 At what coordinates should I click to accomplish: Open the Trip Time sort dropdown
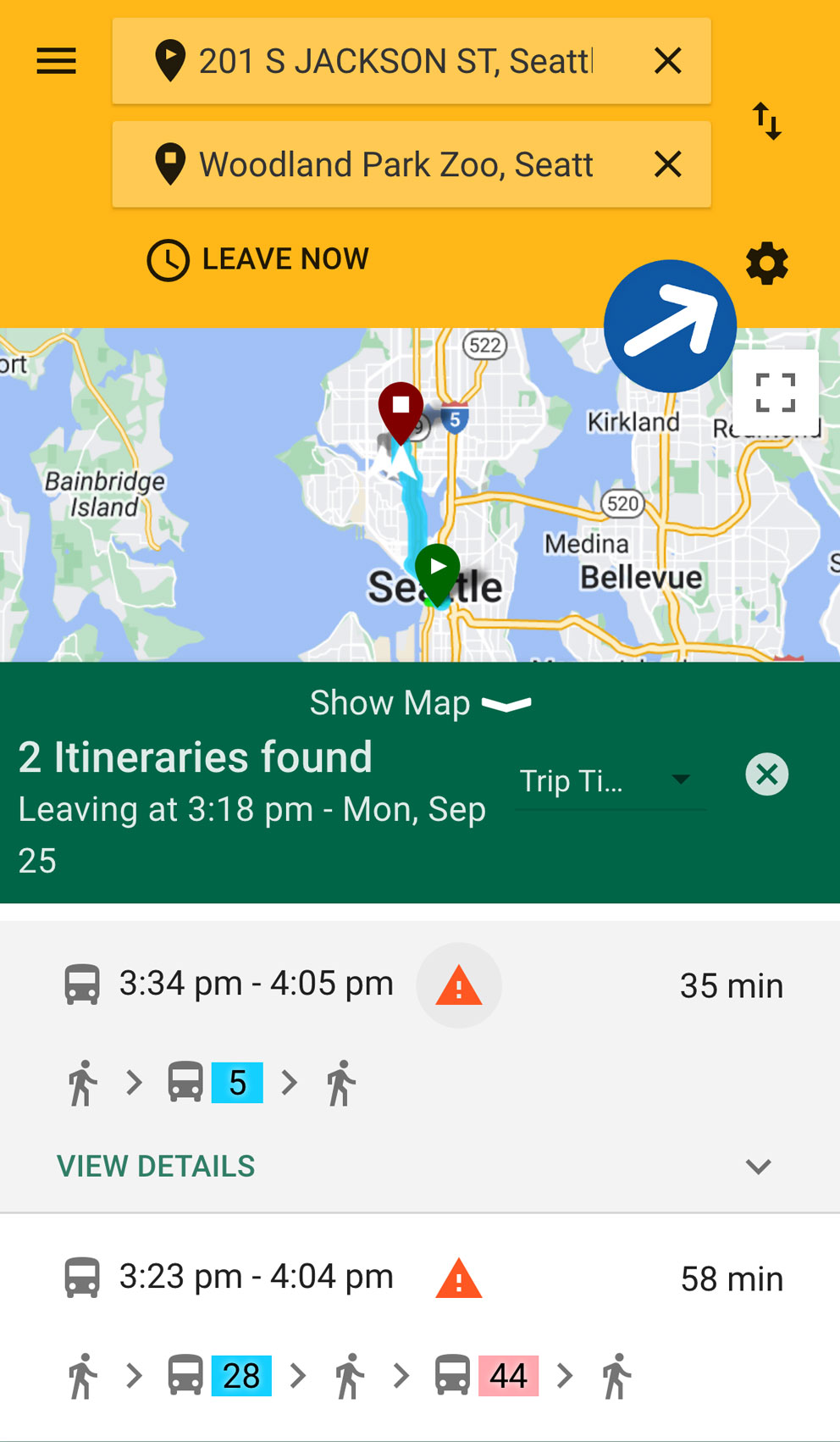(608, 780)
